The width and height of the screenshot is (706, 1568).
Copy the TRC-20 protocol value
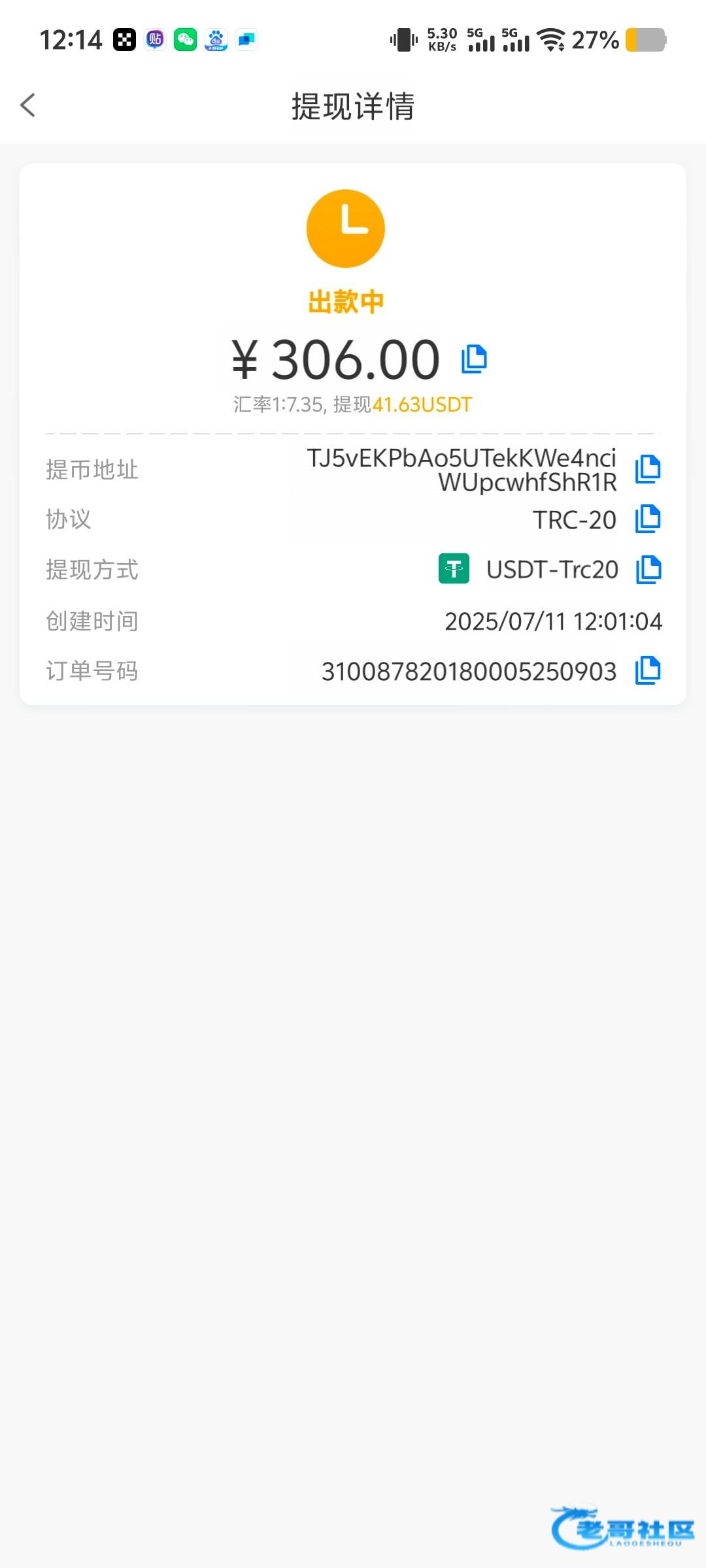coord(648,519)
